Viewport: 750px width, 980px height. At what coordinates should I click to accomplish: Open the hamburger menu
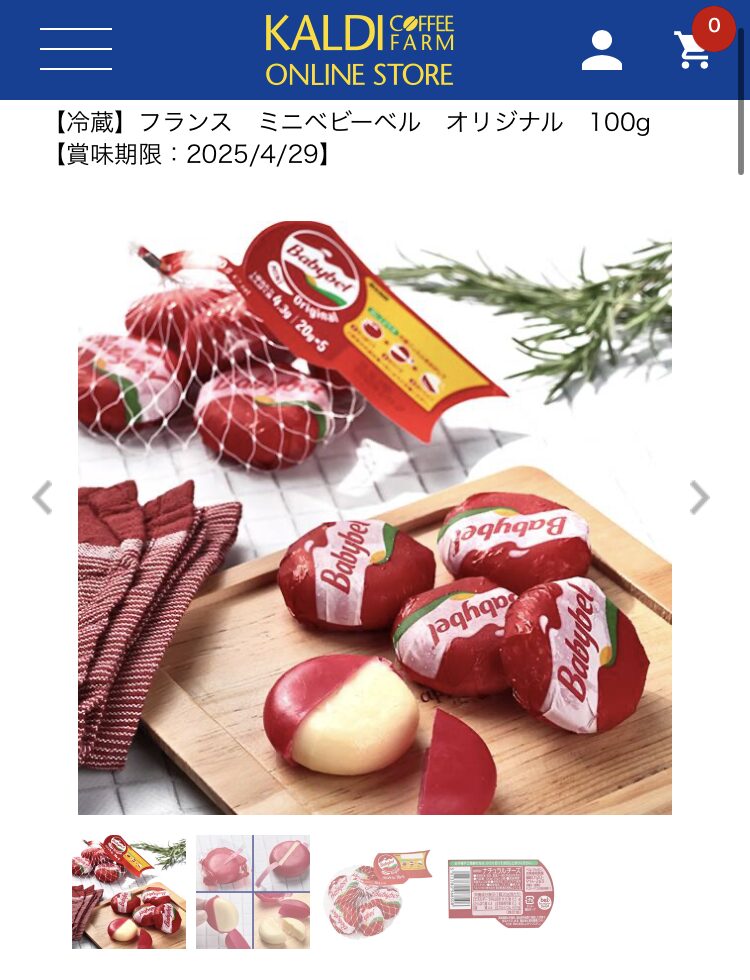pyautogui.click(x=76, y=49)
